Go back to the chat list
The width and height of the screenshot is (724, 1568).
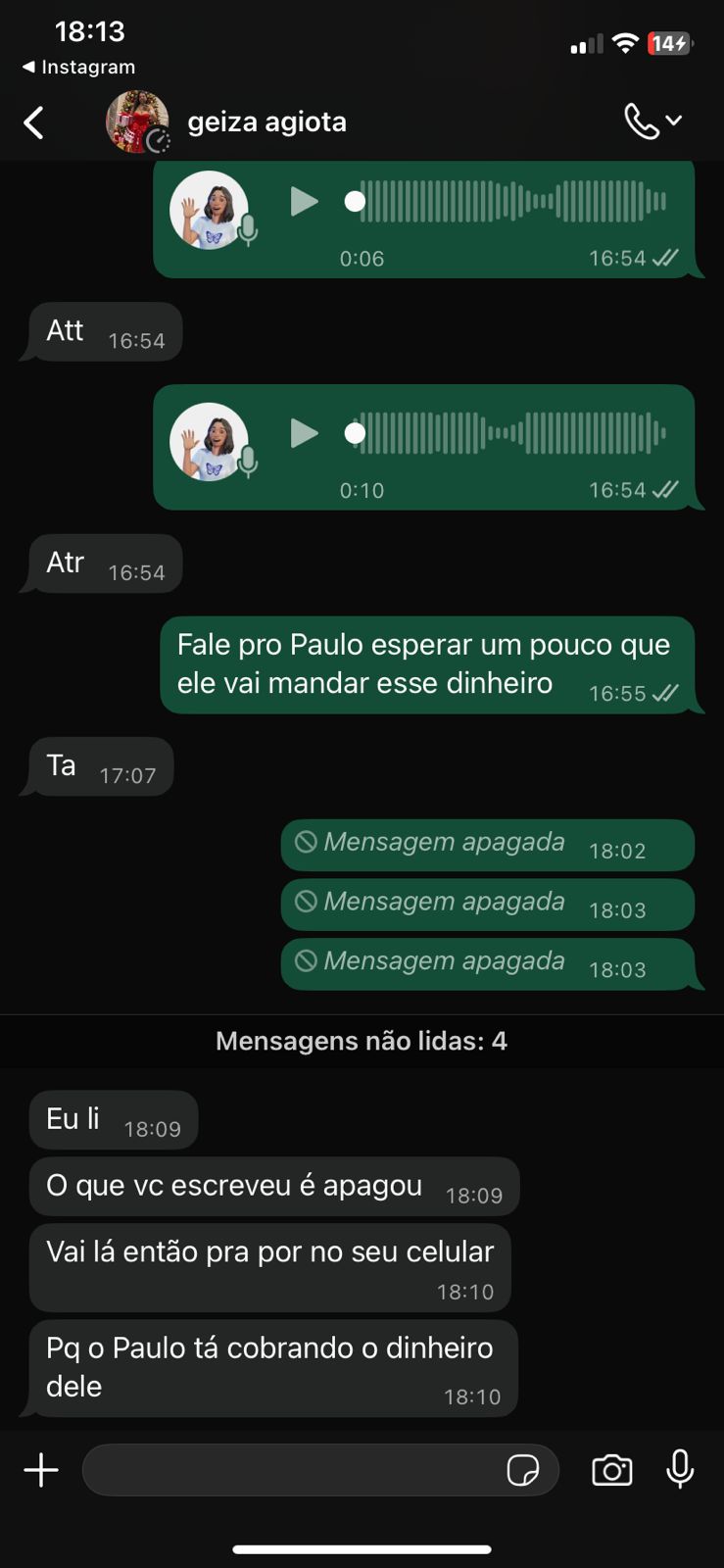33,122
